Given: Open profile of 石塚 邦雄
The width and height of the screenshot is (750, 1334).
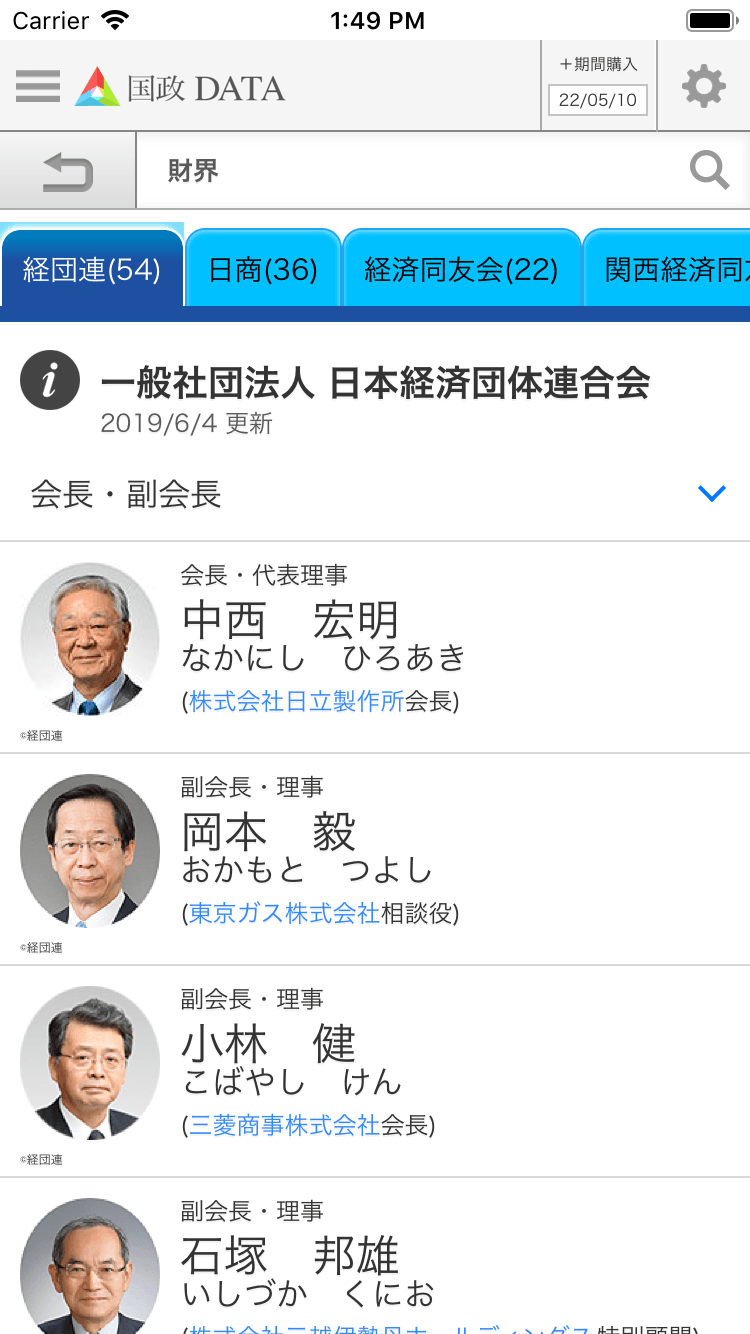Looking at the screenshot, I should point(290,1257).
